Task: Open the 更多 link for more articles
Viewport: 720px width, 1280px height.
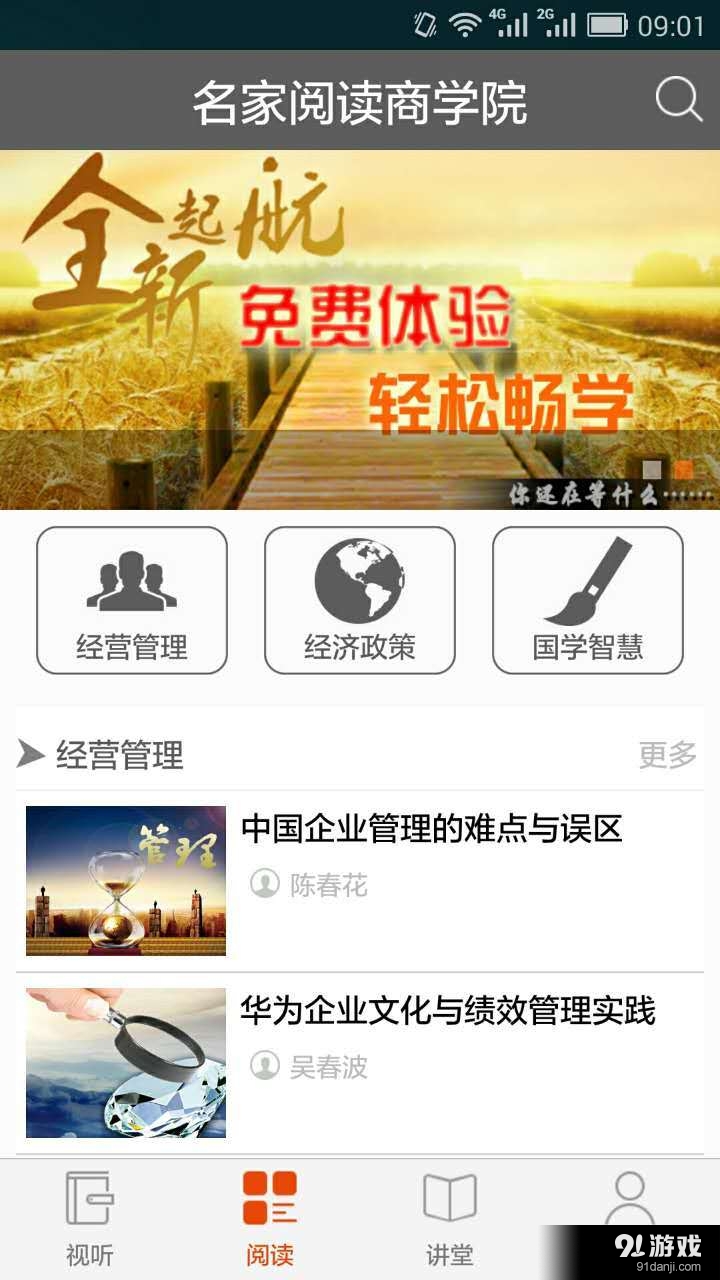Action: point(668,756)
